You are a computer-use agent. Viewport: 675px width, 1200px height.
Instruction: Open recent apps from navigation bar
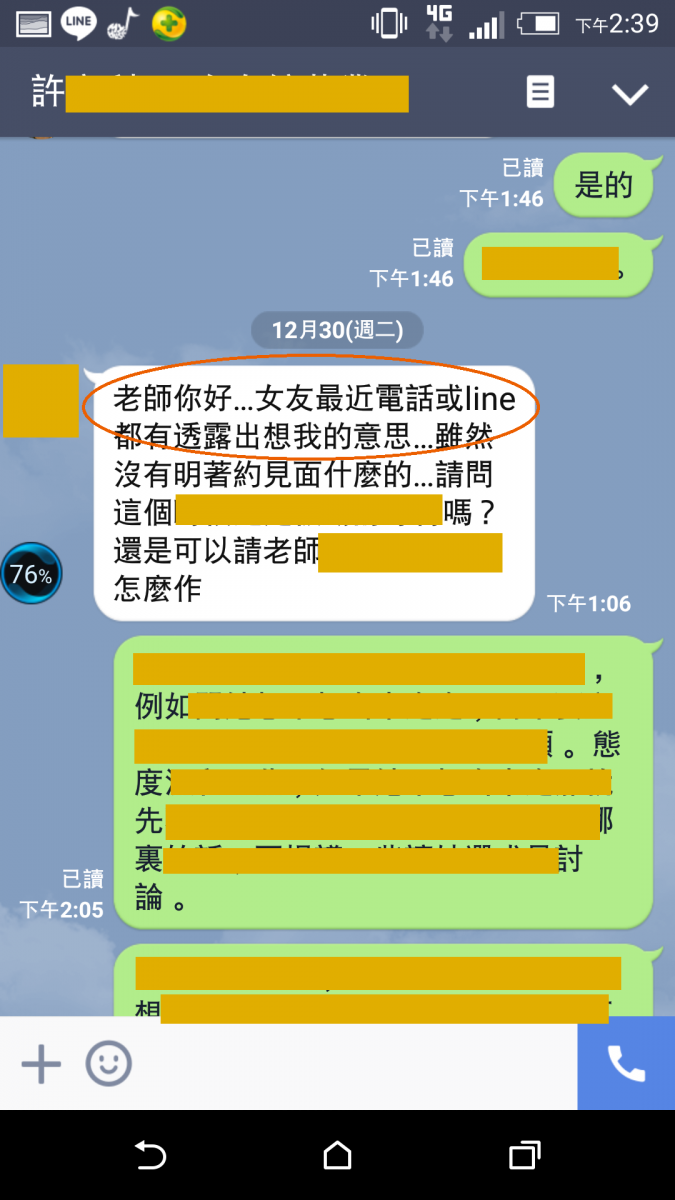pyautogui.click(x=524, y=1156)
